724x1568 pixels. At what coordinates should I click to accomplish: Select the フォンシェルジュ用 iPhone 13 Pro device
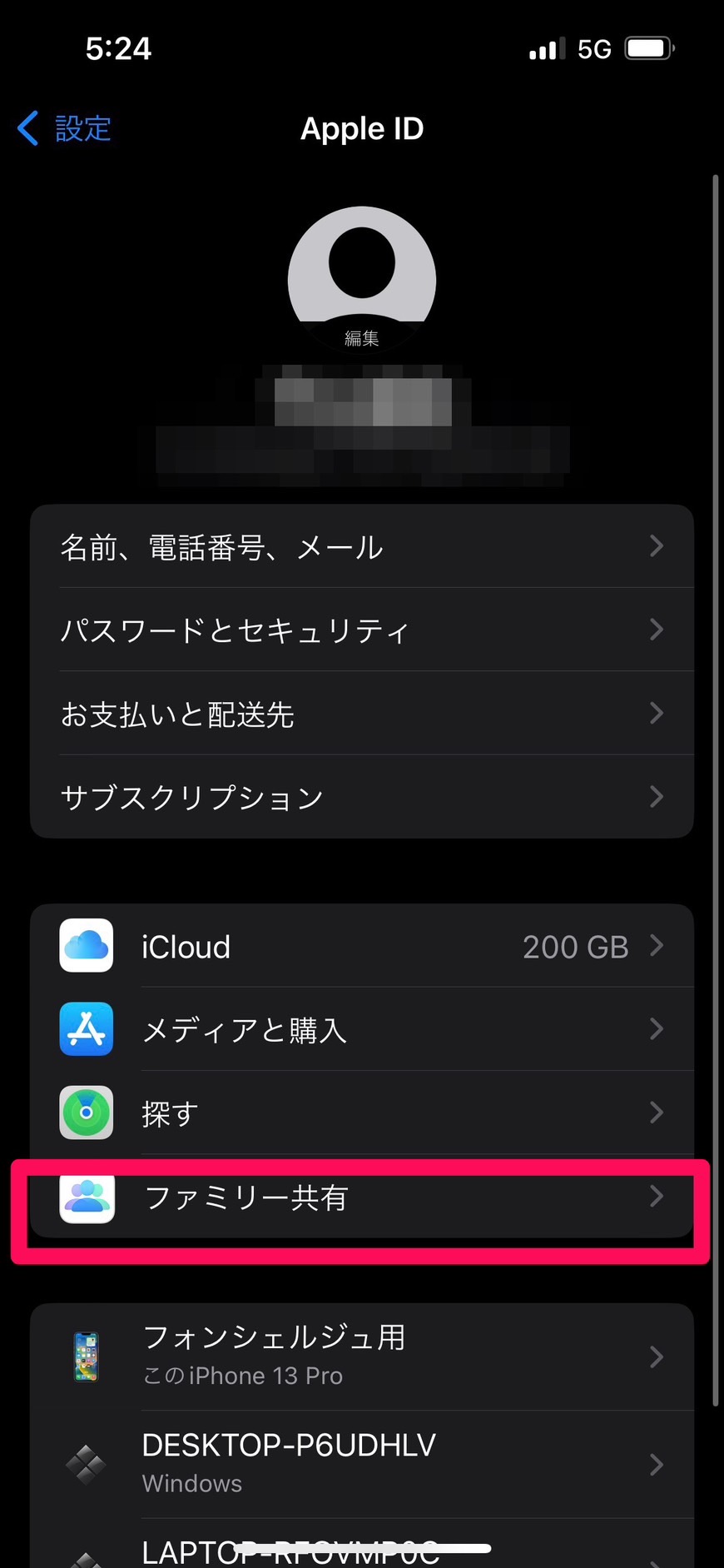[362, 1356]
